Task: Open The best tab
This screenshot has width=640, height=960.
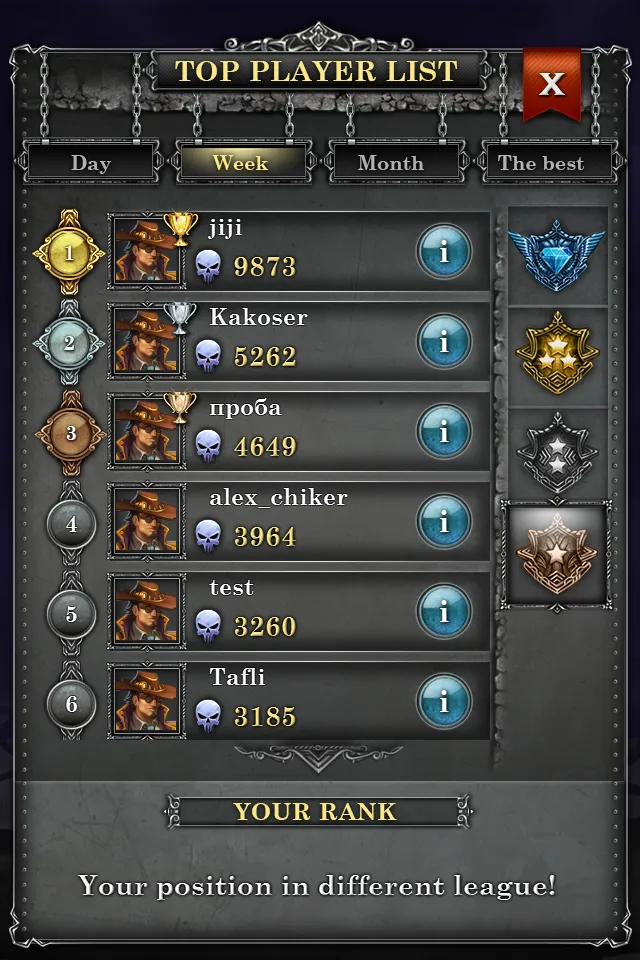Action: click(x=541, y=163)
